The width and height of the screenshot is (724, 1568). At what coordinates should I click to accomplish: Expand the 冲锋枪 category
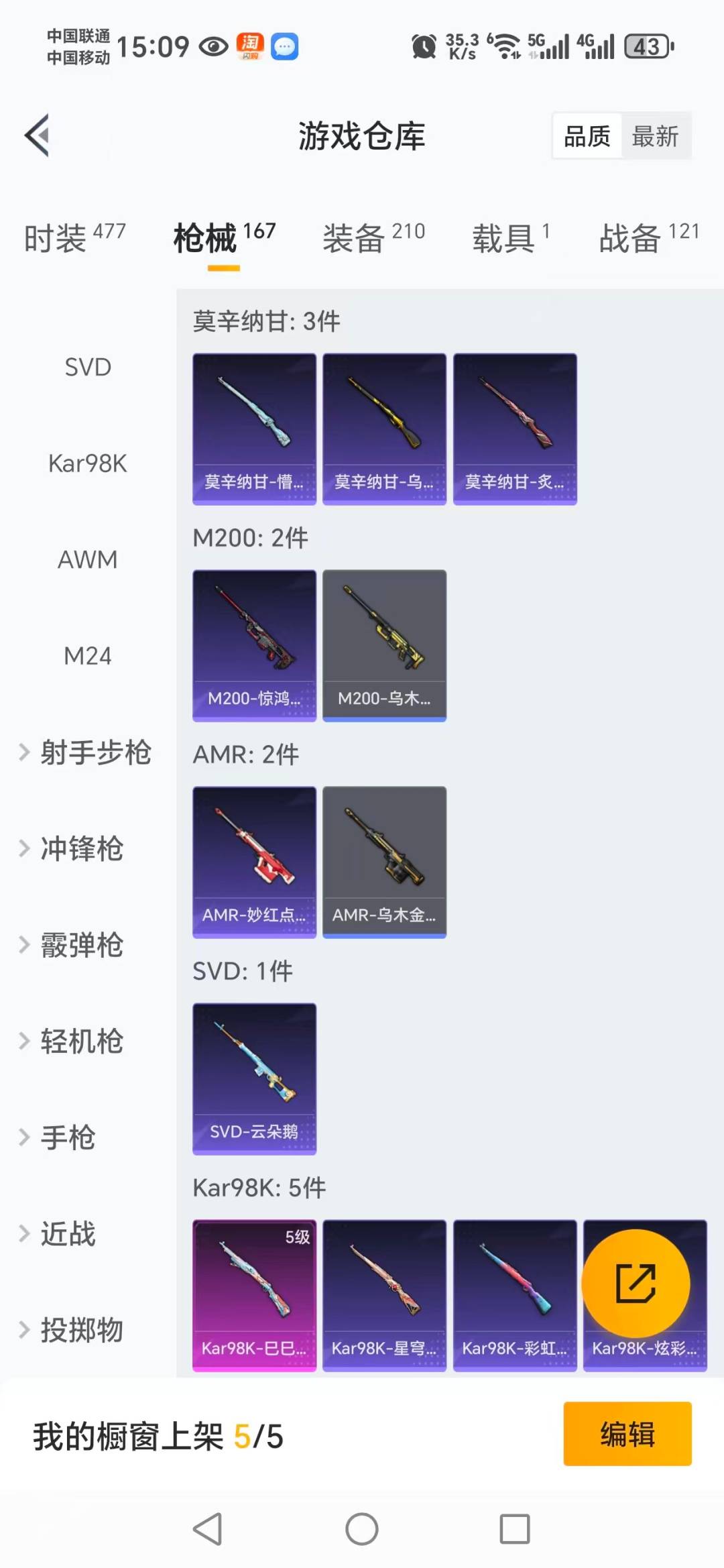coord(80,850)
